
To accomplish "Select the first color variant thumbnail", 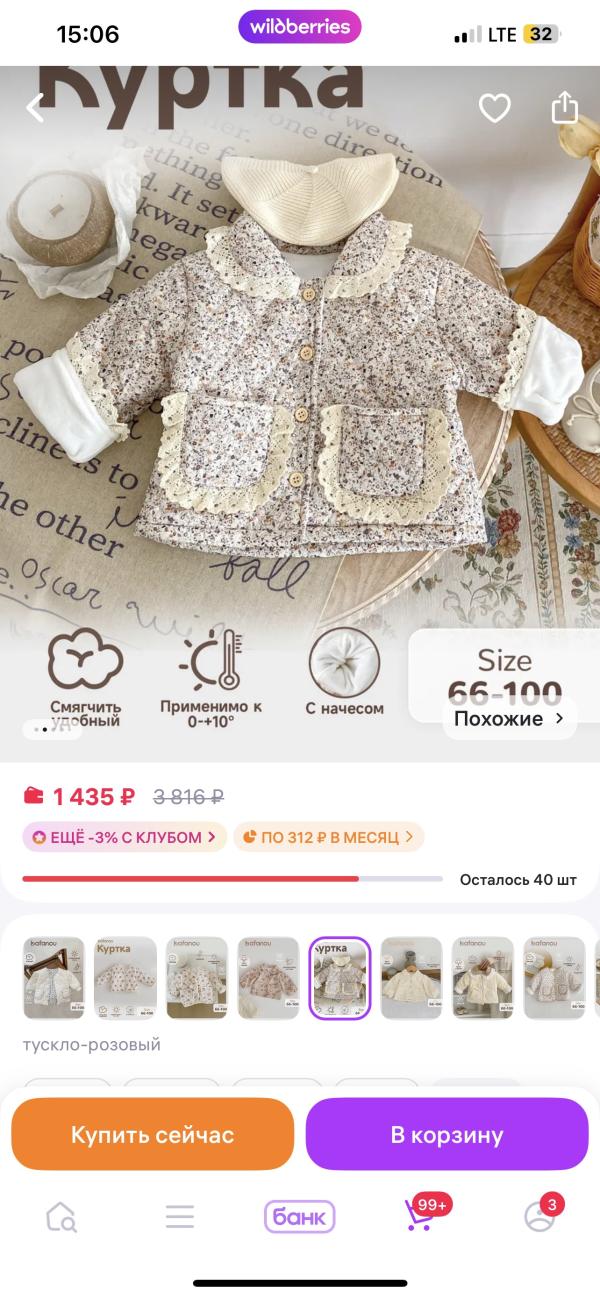I will [x=54, y=978].
